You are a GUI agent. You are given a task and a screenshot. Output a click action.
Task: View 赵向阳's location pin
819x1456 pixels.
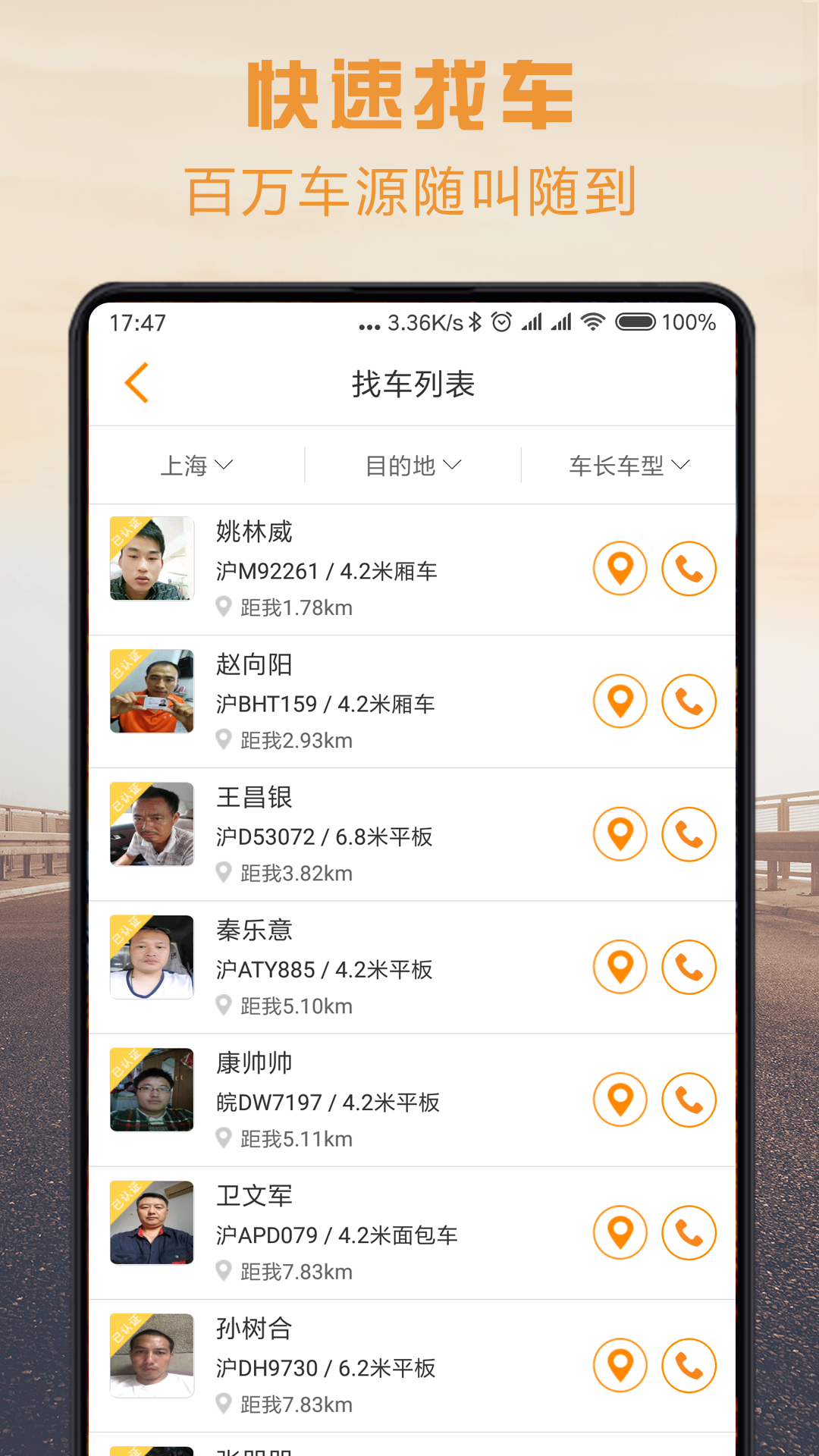(620, 701)
